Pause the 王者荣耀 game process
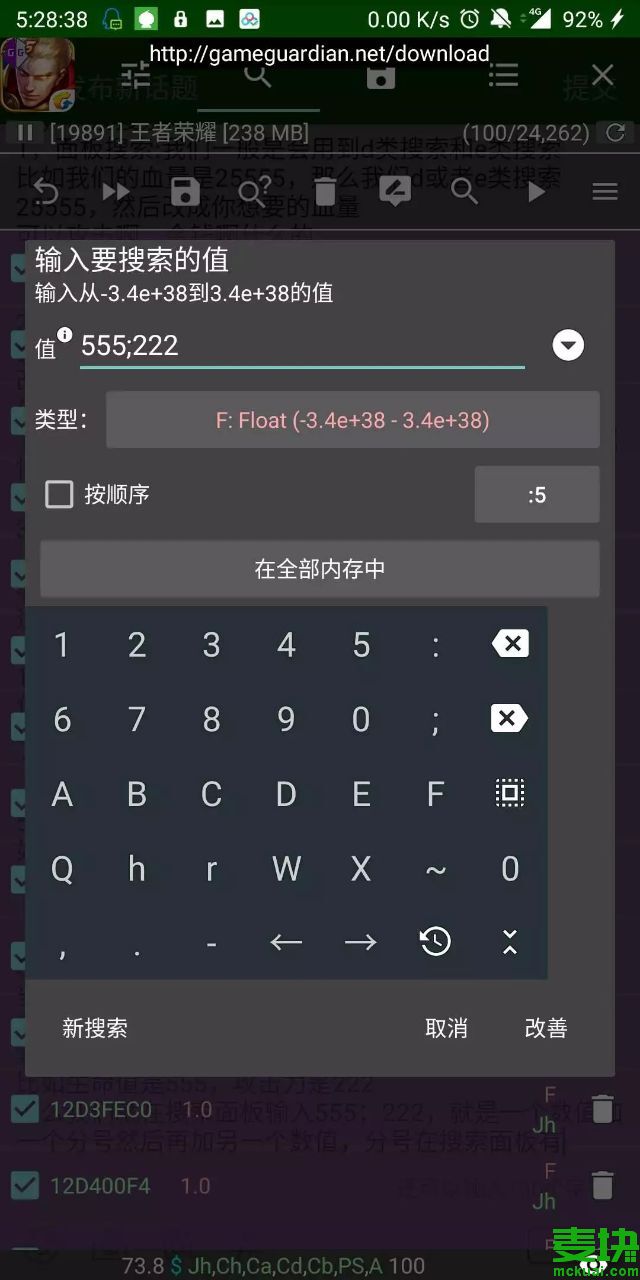 click(26, 132)
